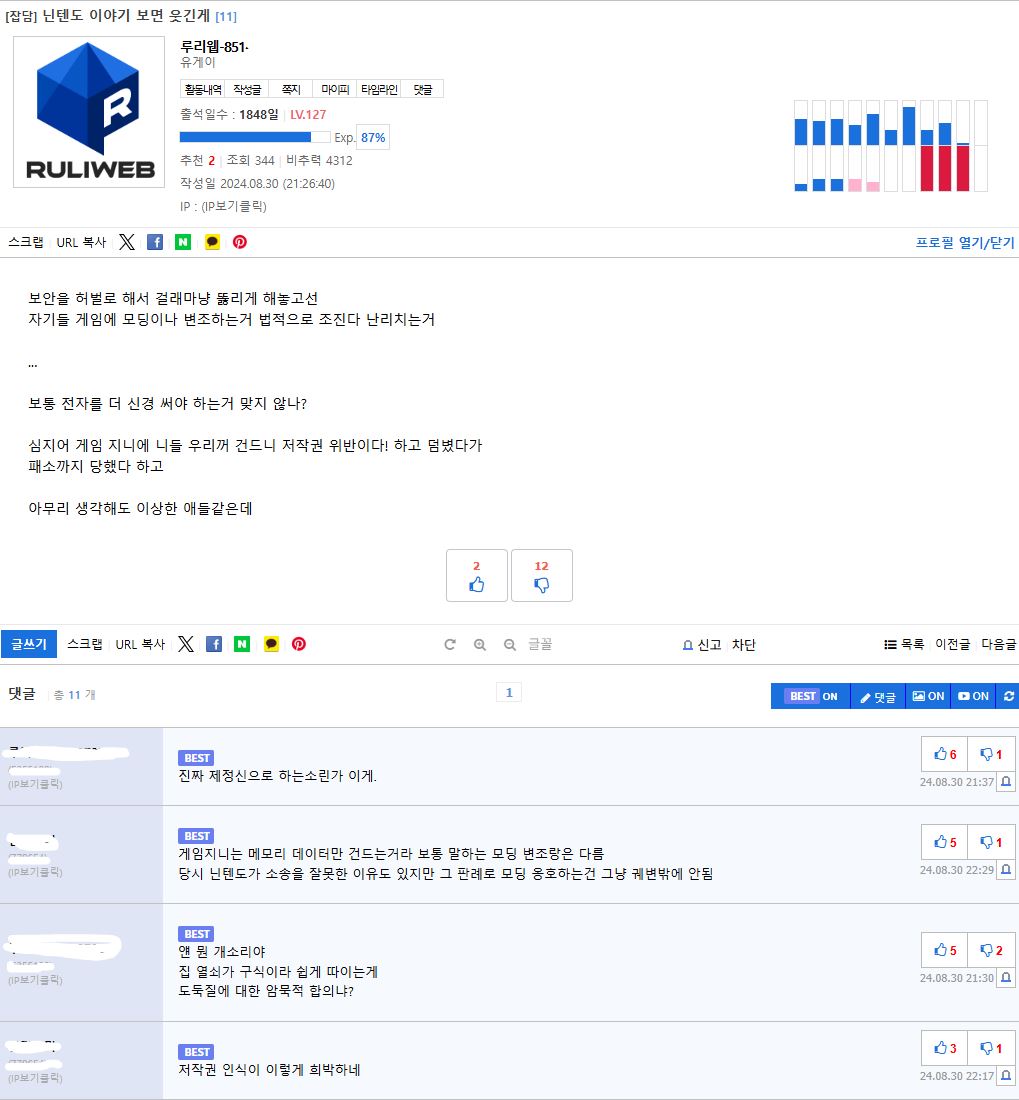Report the post with 신고

click(701, 645)
